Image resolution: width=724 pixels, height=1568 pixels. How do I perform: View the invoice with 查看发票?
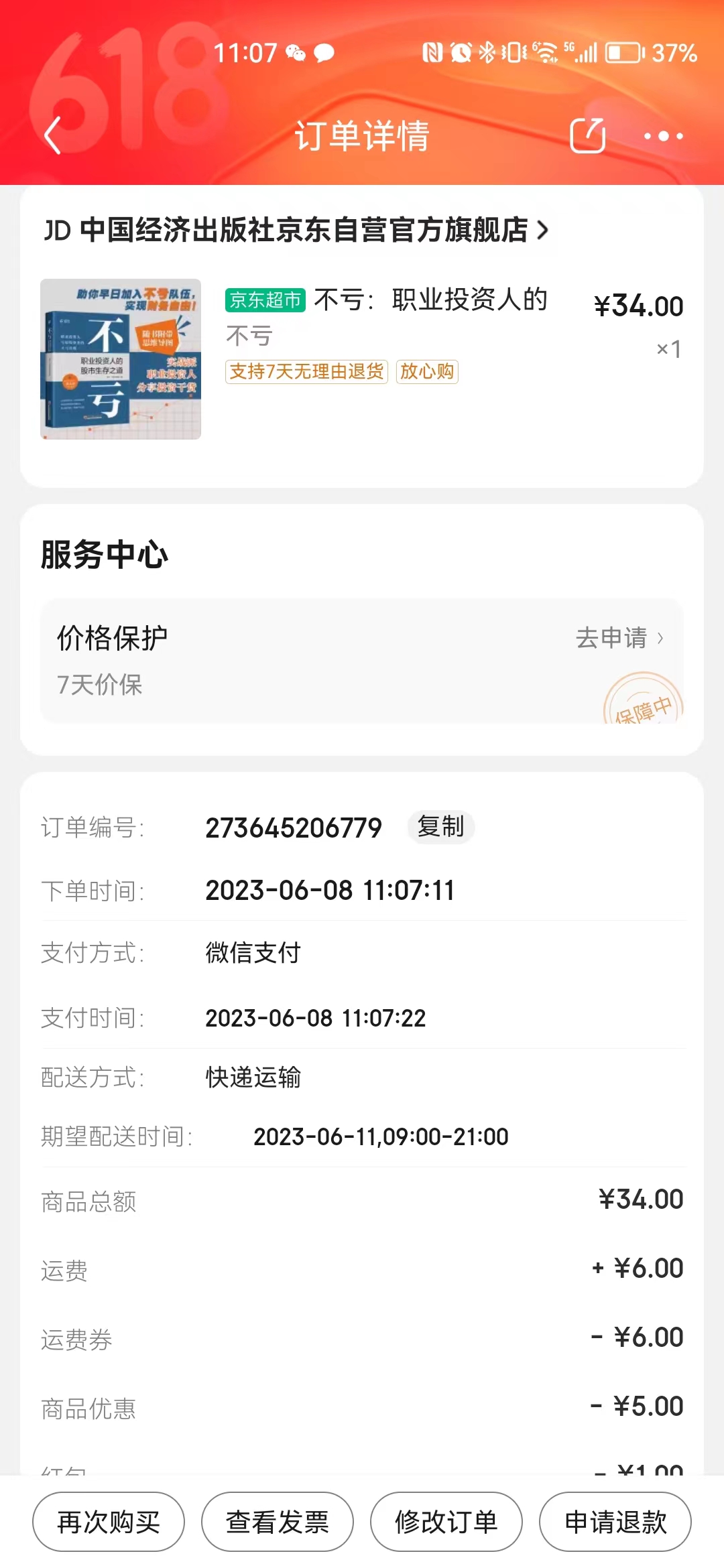tap(278, 1522)
